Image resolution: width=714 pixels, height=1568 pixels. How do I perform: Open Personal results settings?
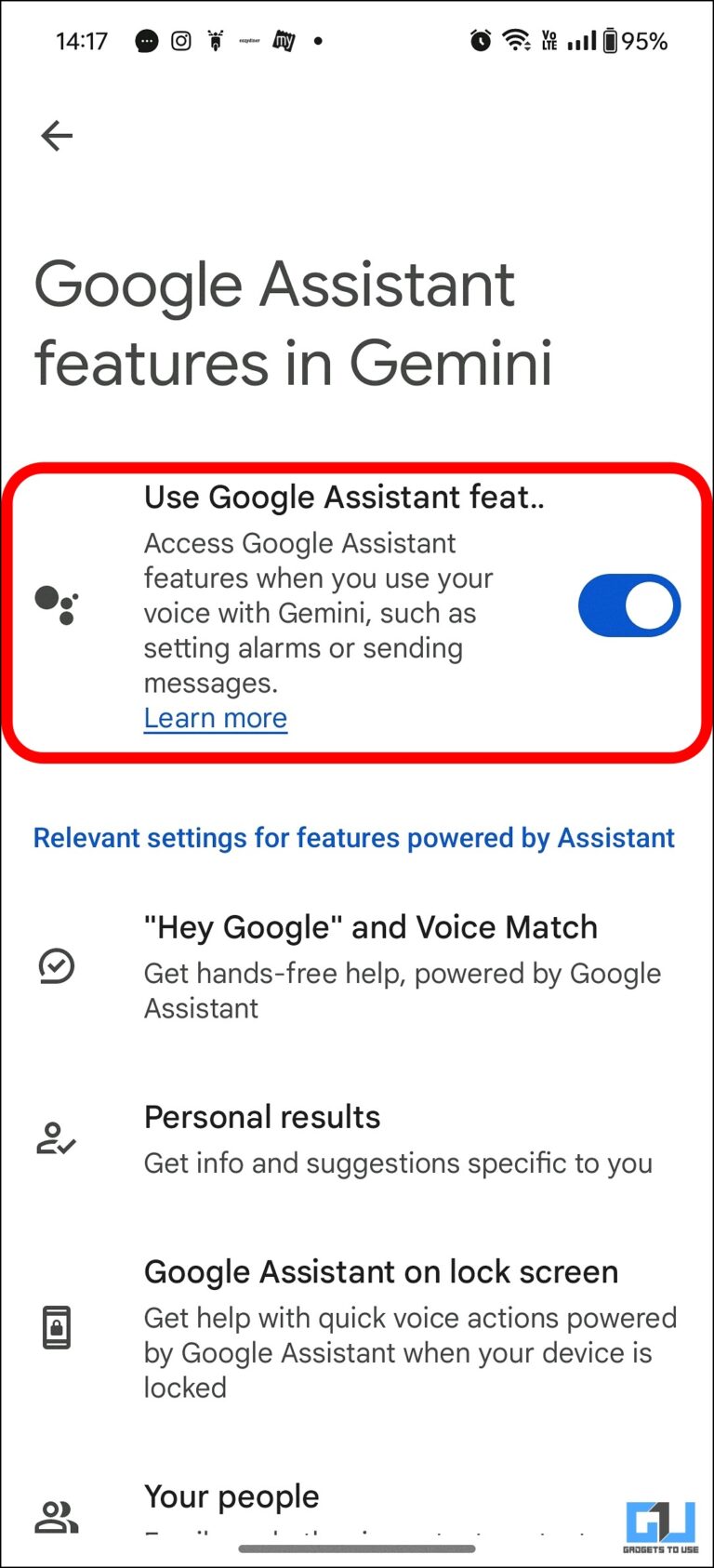click(357, 1138)
